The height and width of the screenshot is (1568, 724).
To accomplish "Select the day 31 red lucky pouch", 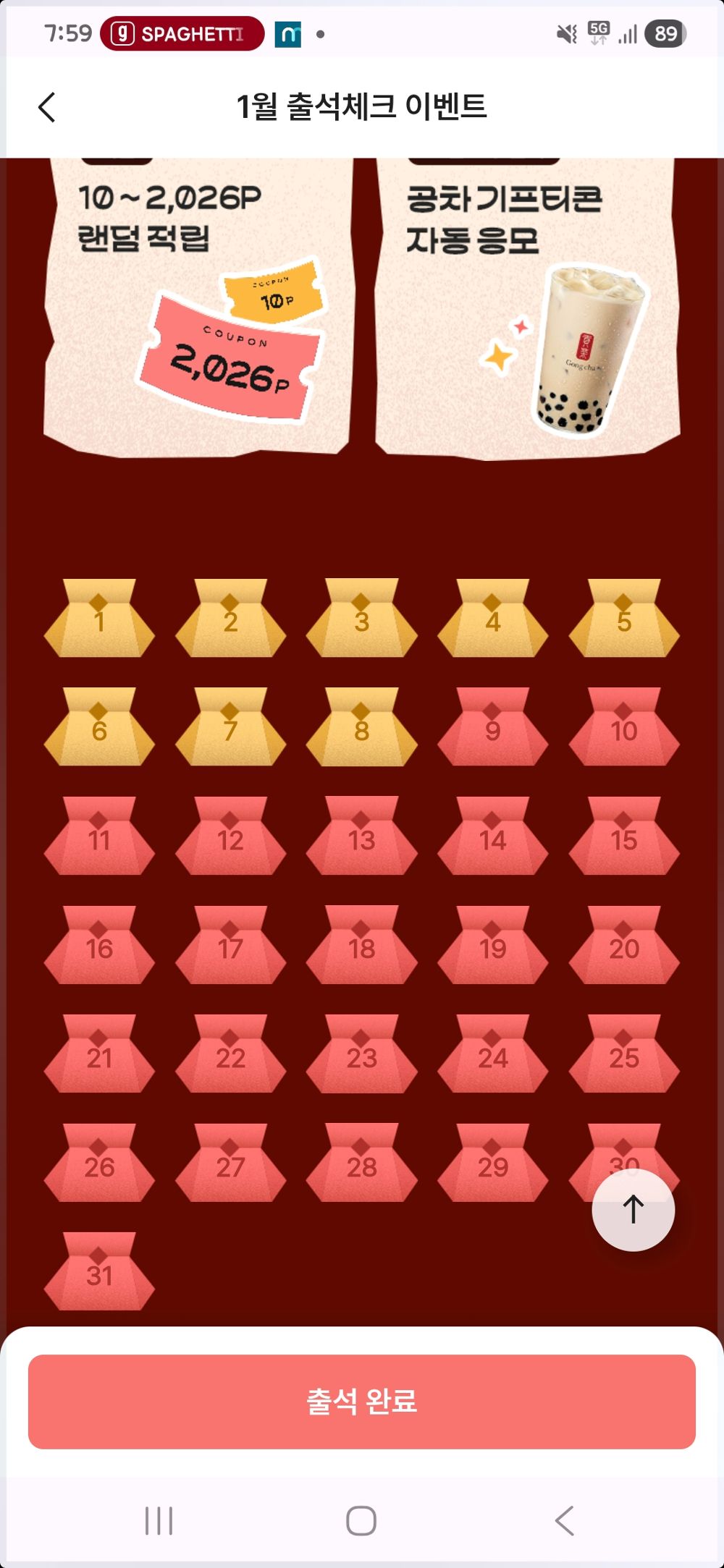I will coord(99,1272).
